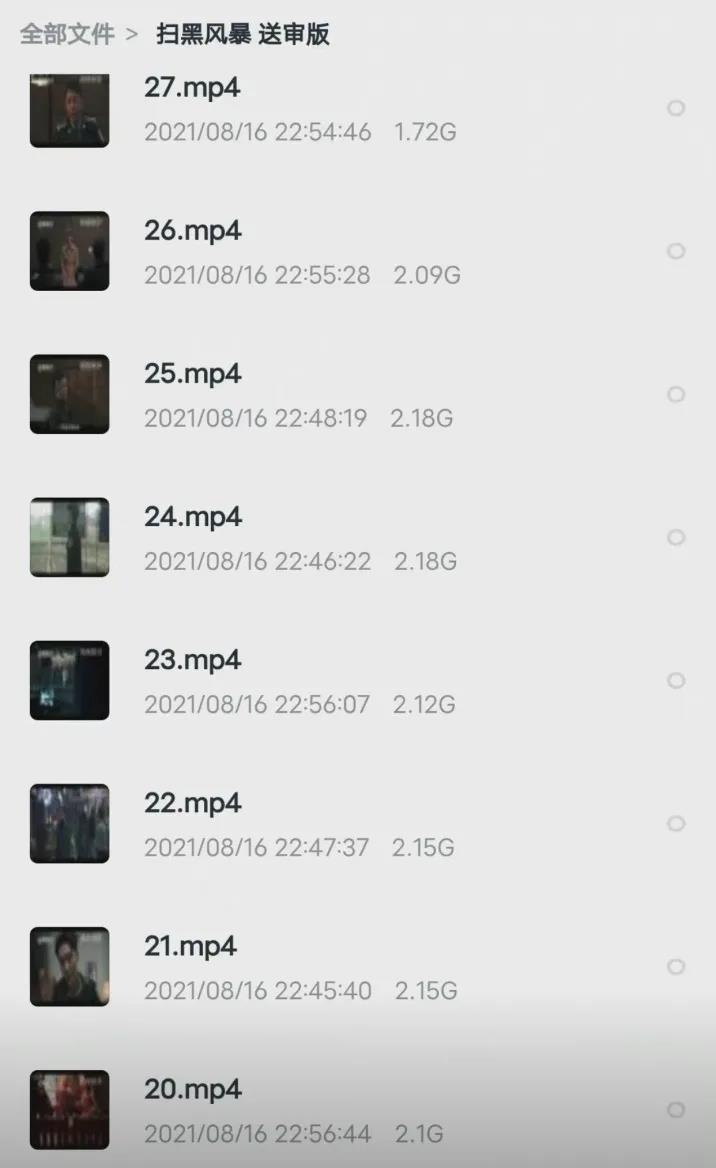
Task: Select the circle next to 23.mp4
Action: [x=676, y=680]
